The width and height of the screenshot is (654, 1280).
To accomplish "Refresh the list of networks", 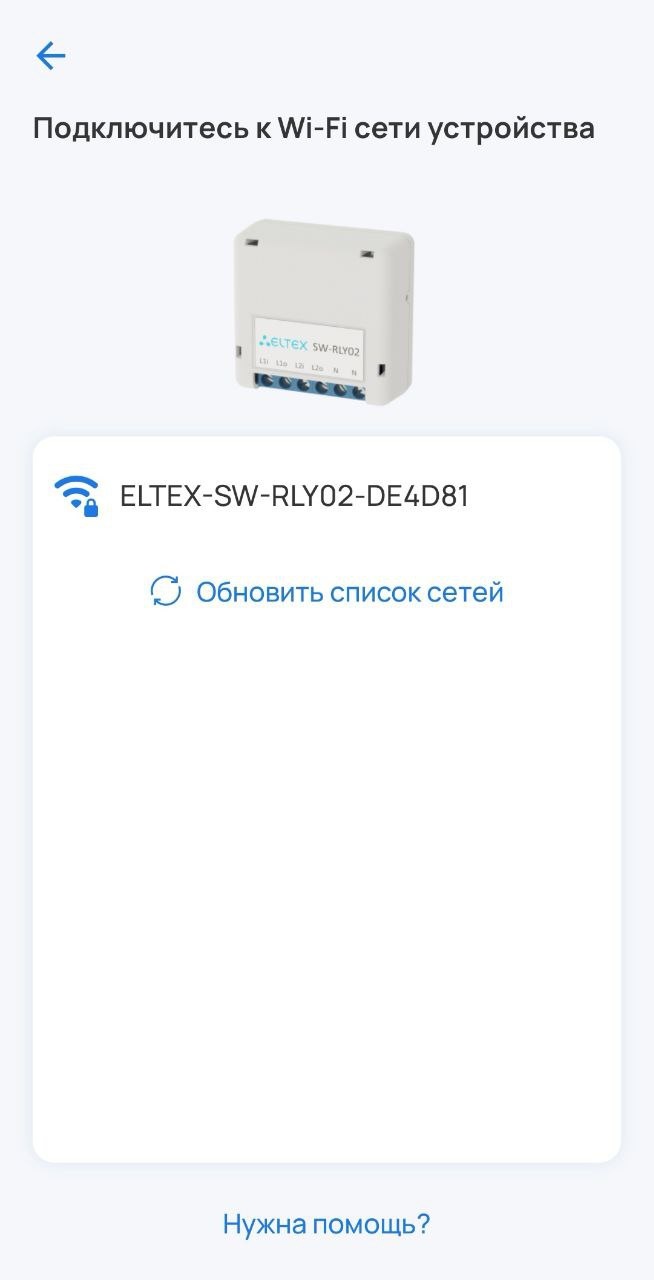I will click(327, 592).
